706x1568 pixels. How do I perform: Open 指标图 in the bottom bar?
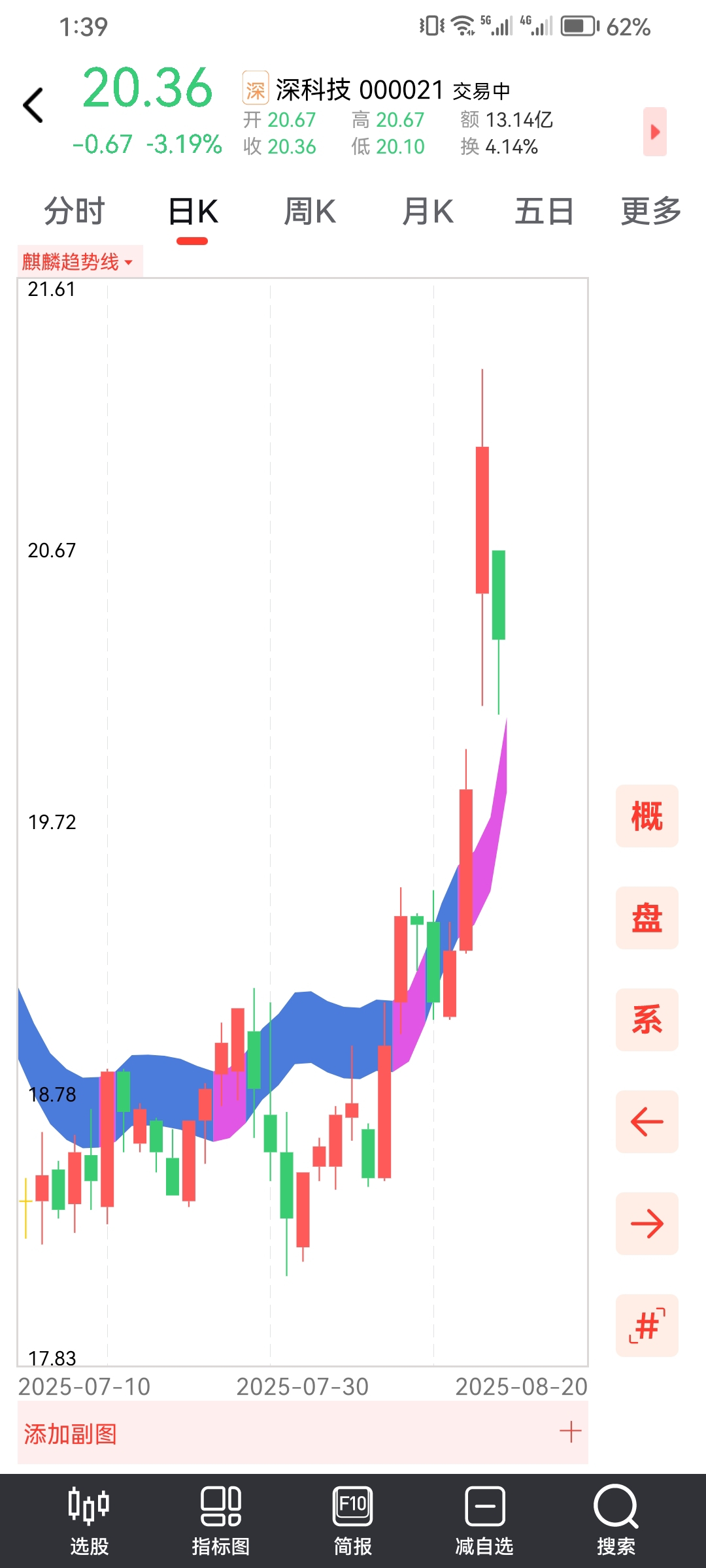[221, 1520]
